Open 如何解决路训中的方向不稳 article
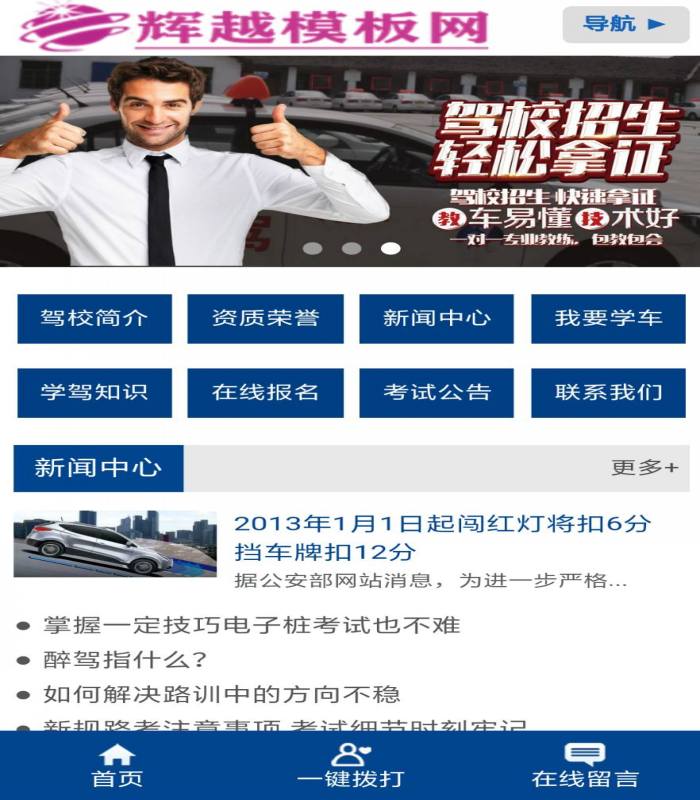Image resolution: width=700 pixels, height=800 pixels. [x=221, y=694]
